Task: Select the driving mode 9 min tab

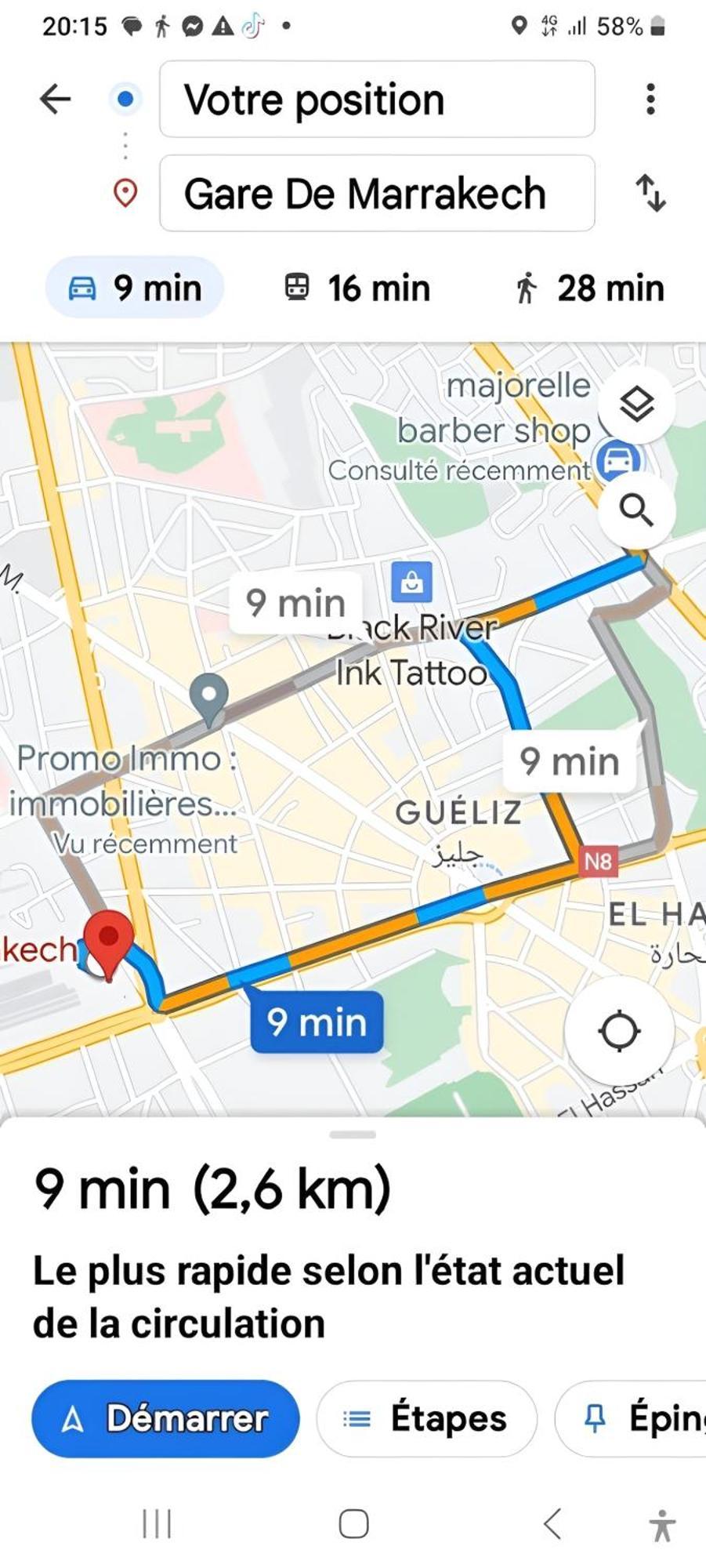Action: [x=135, y=288]
